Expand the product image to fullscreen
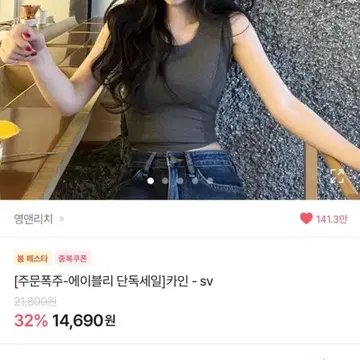 pos(337,176)
